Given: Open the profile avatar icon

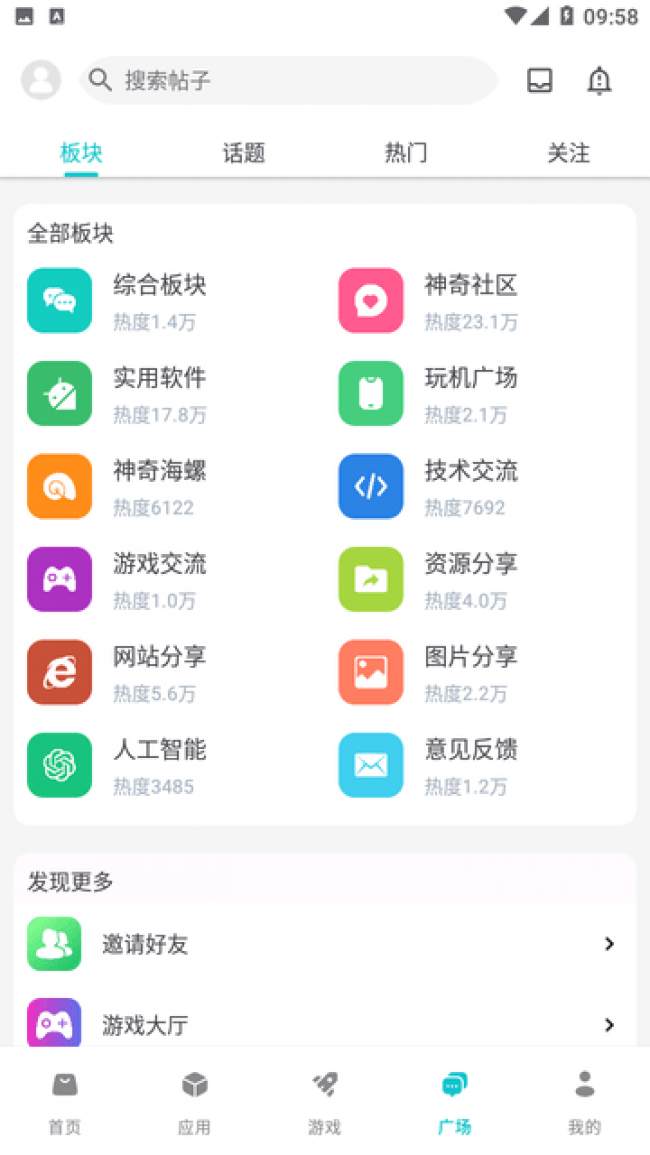Looking at the screenshot, I should [x=41, y=80].
